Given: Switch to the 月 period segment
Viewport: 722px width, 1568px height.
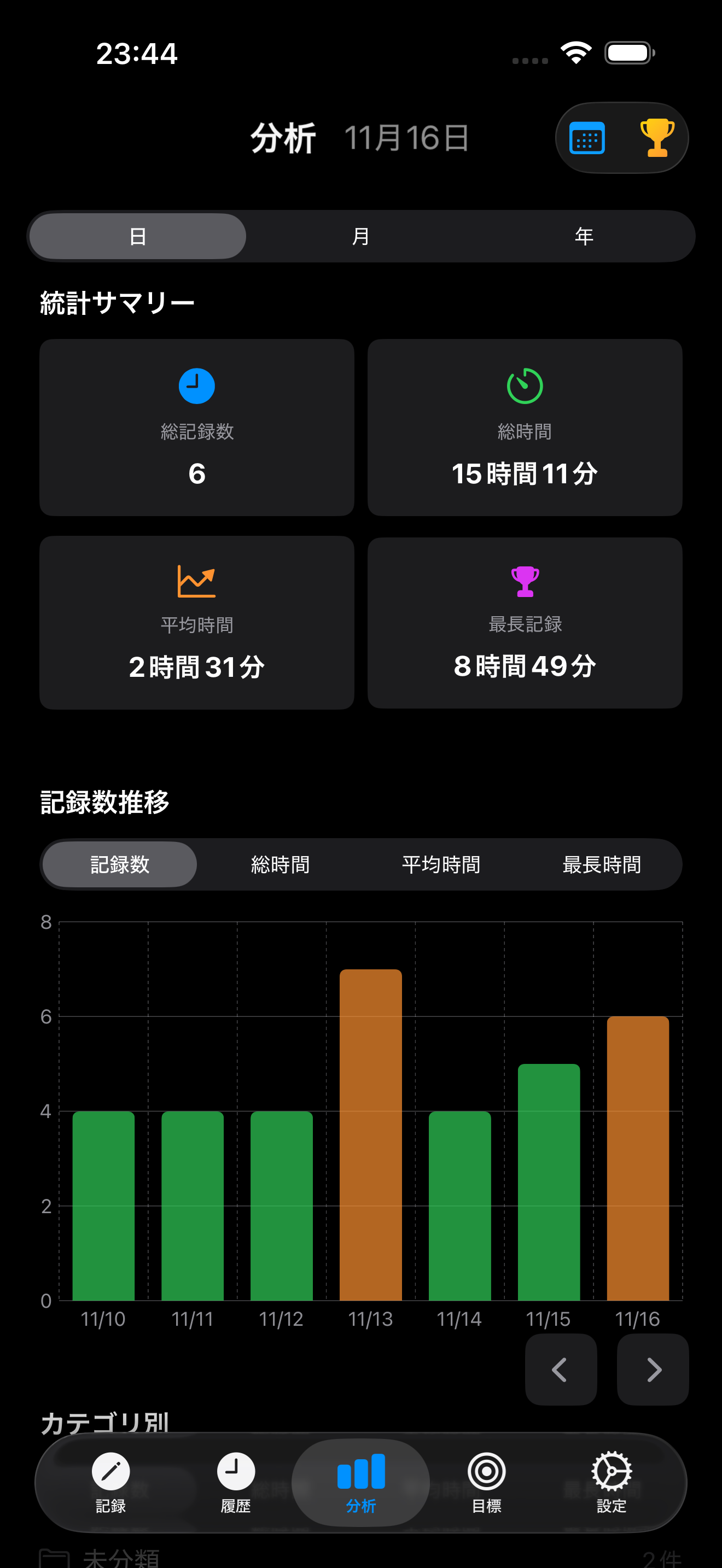Looking at the screenshot, I should (360, 236).
